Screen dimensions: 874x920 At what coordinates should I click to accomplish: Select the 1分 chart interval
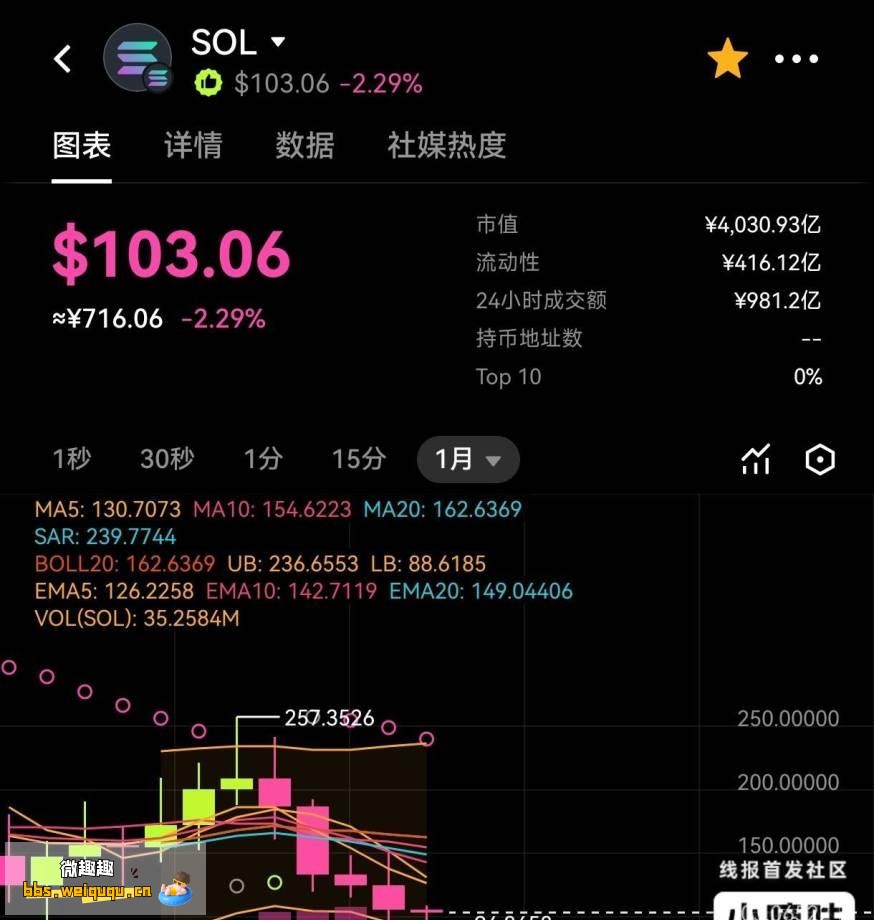263,459
